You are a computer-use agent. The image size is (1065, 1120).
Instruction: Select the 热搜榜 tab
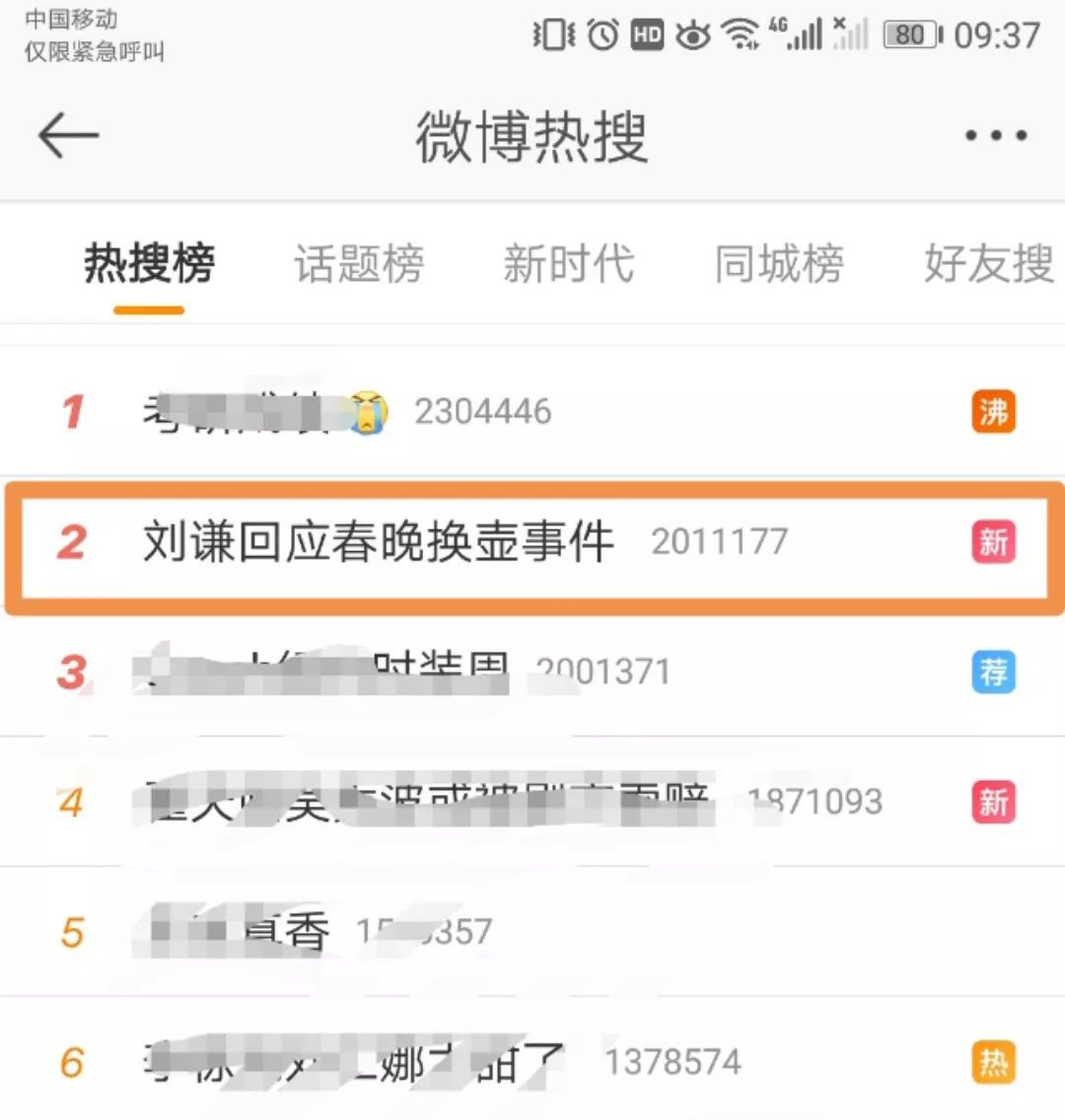tap(149, 263)
